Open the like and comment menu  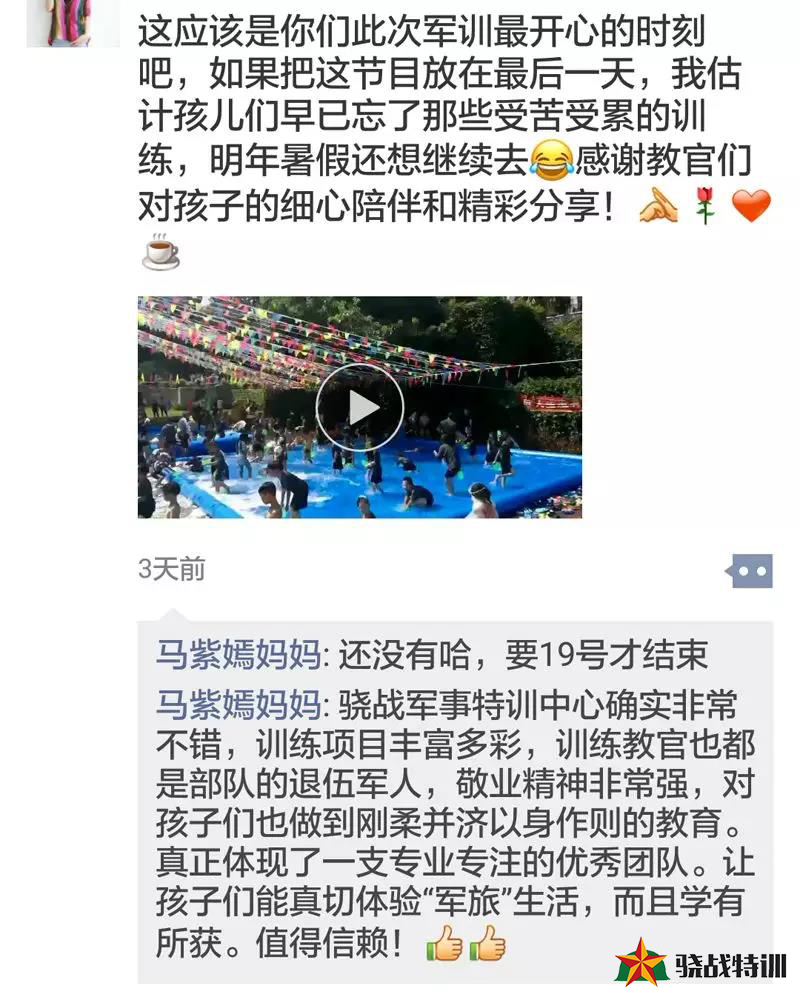click(749, 572)
